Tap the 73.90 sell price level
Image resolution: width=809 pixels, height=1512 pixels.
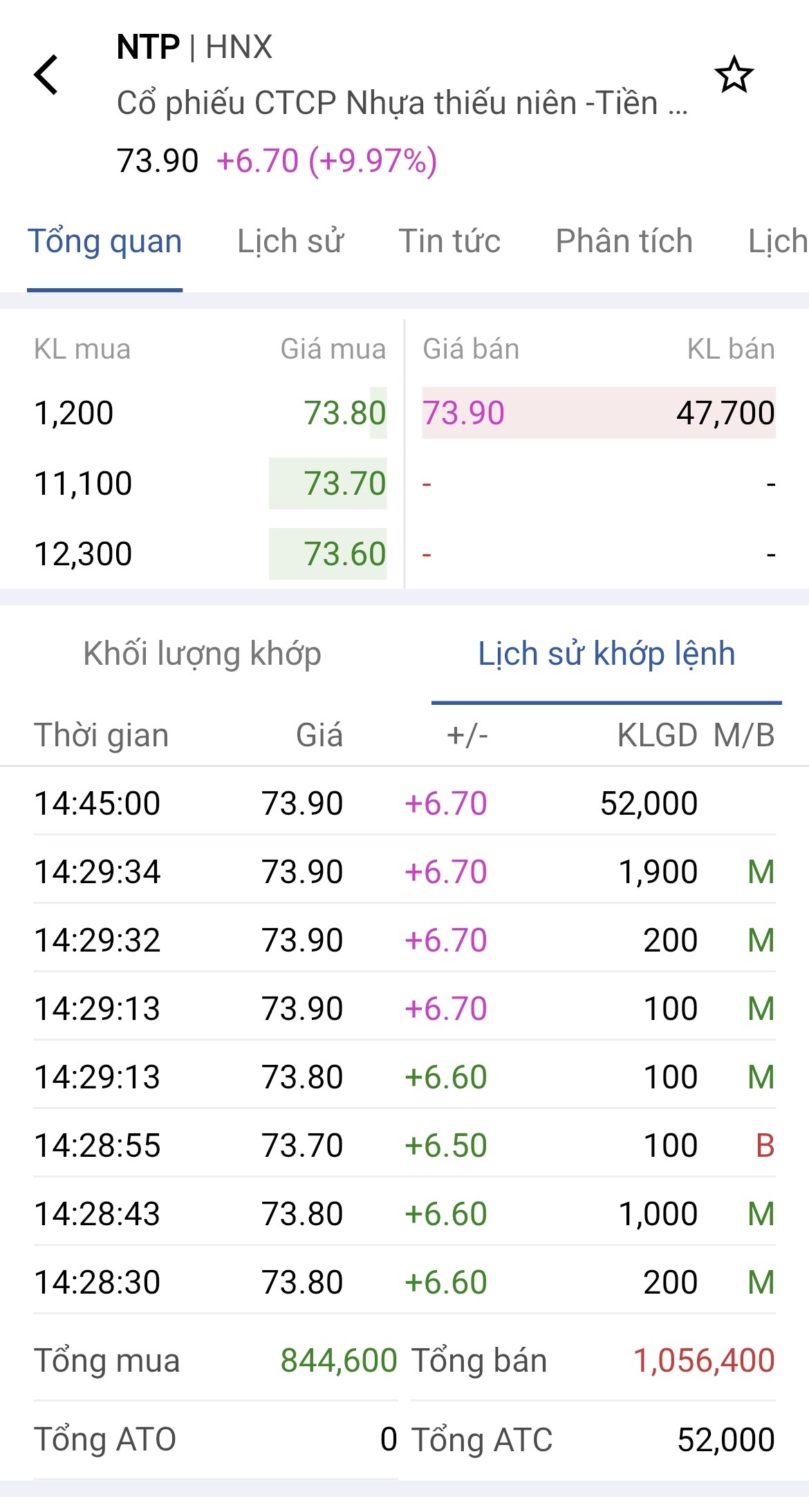[x=464, y=413]
